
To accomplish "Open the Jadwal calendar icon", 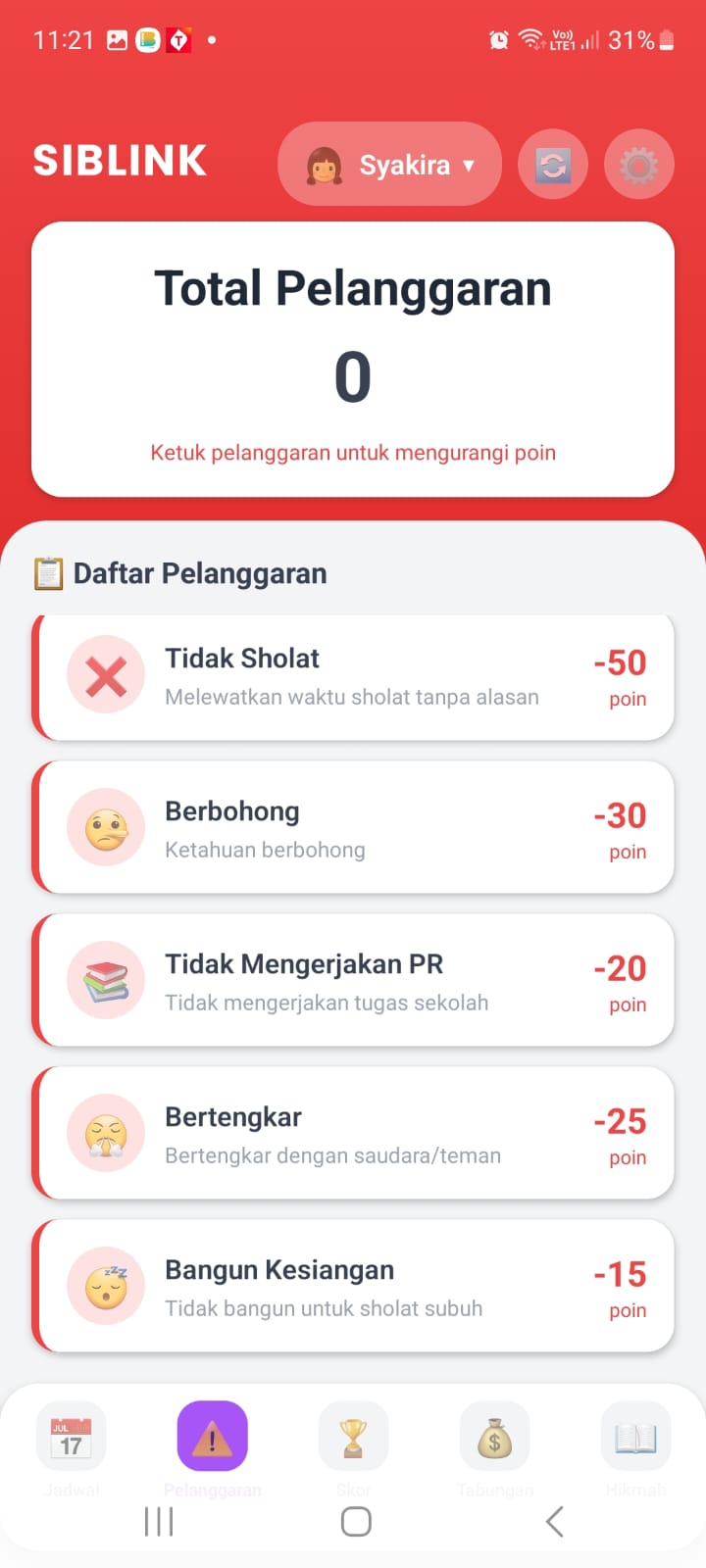I will pyautogui.click(x=71, y=1436).
